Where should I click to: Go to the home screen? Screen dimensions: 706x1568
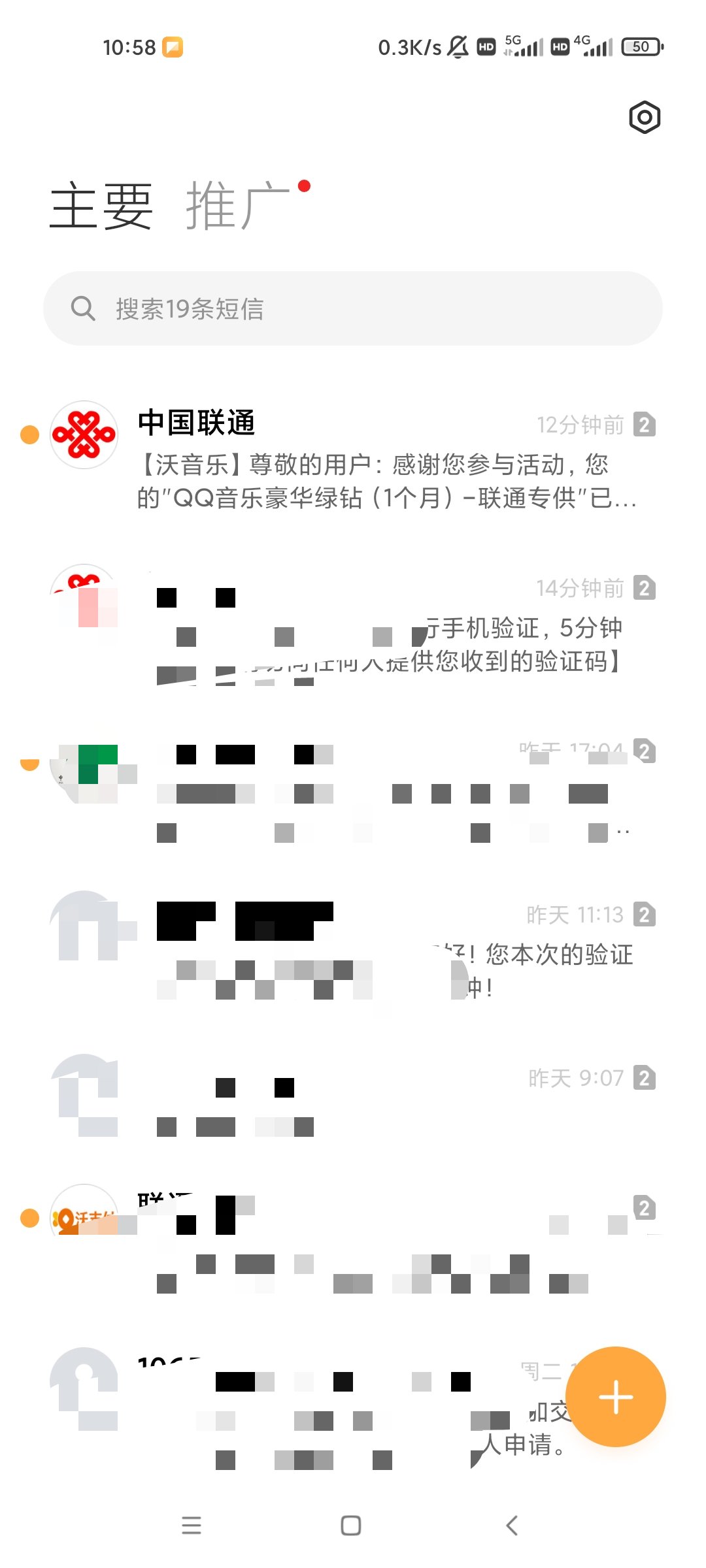click(351, 1526)
